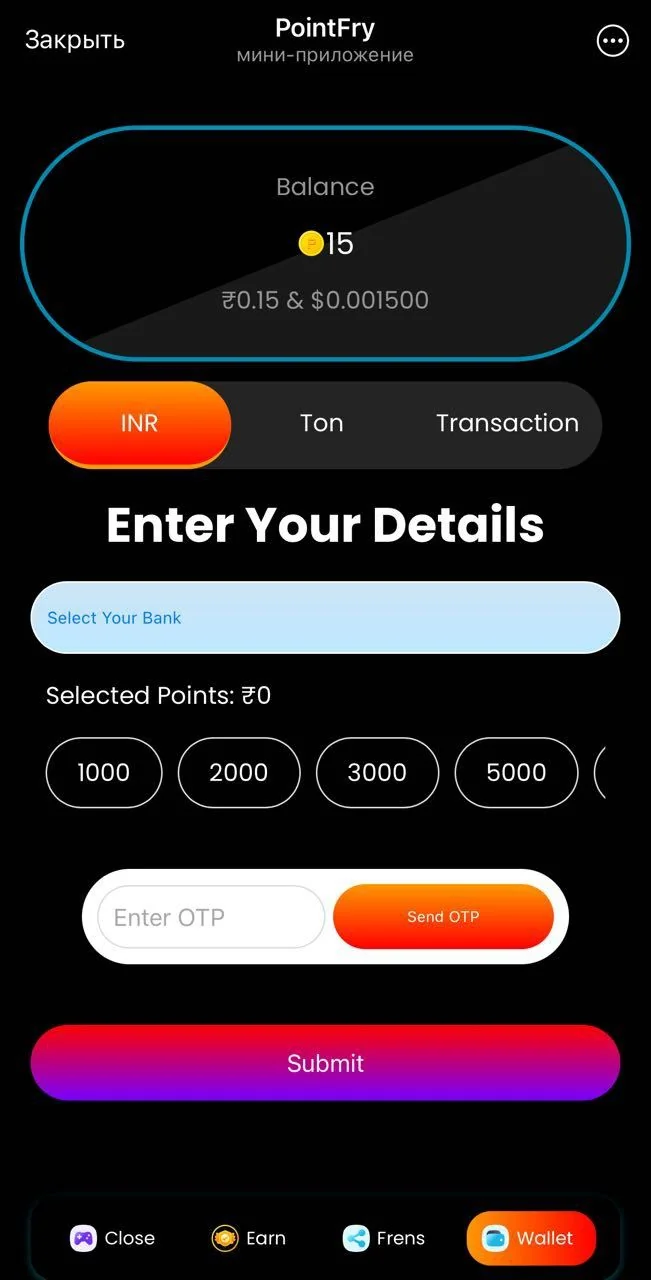Open the Frens tab
651x1280 pixels.
(384, 1238)
